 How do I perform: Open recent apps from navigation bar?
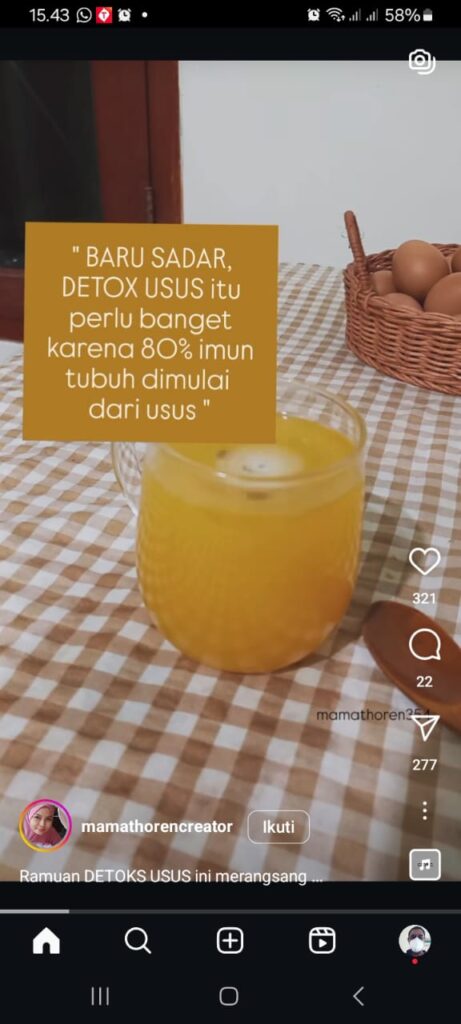[x=100, y=996]
